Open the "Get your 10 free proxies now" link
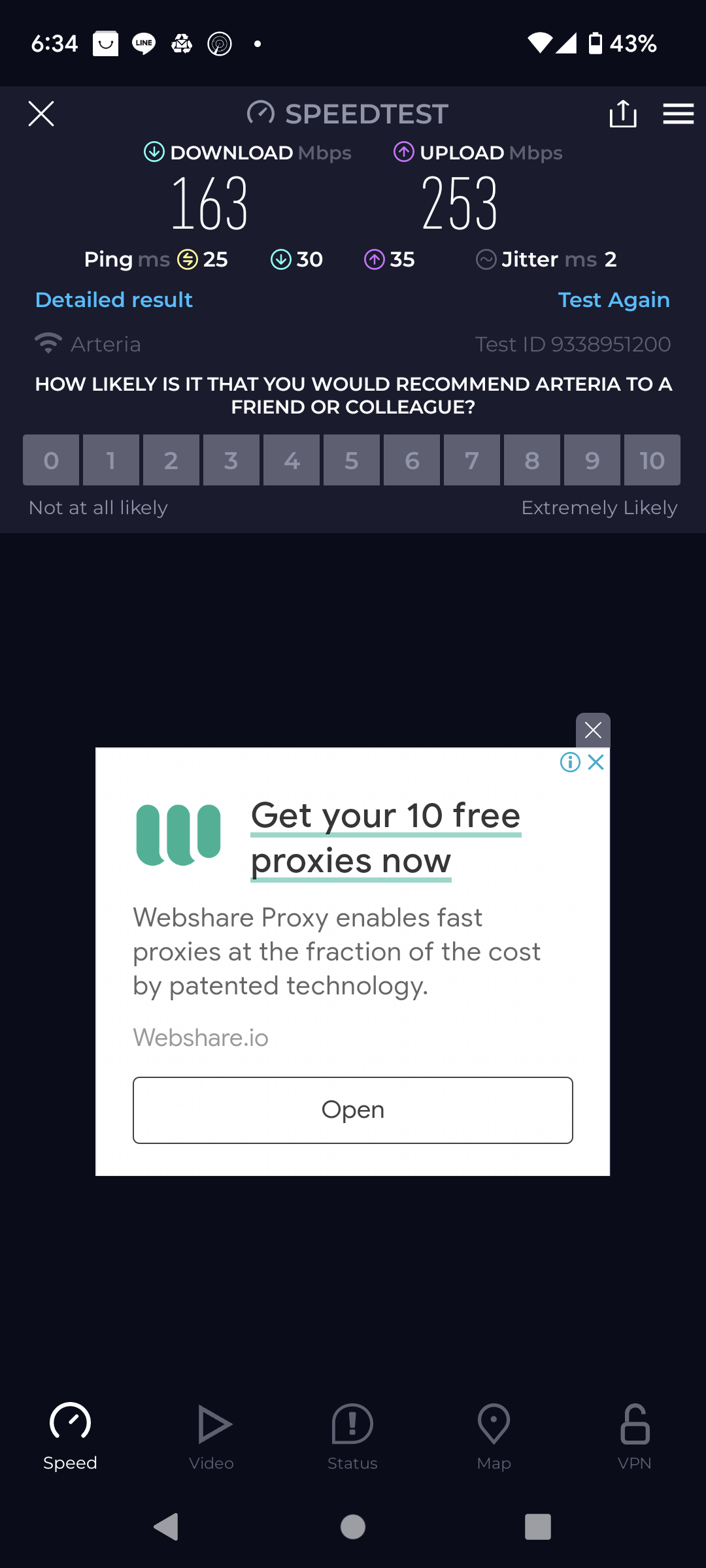The height and width of the screenshot is (1568, 706). click(384, 838)
